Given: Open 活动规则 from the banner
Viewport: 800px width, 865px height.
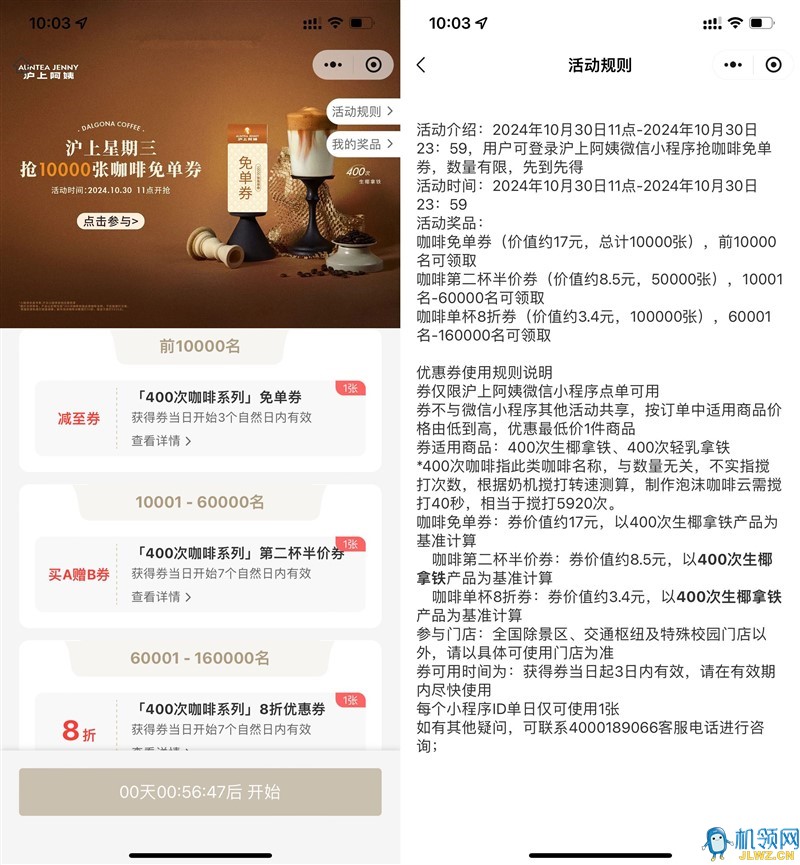Looking at the screenshot, I should tap(362, 112).
